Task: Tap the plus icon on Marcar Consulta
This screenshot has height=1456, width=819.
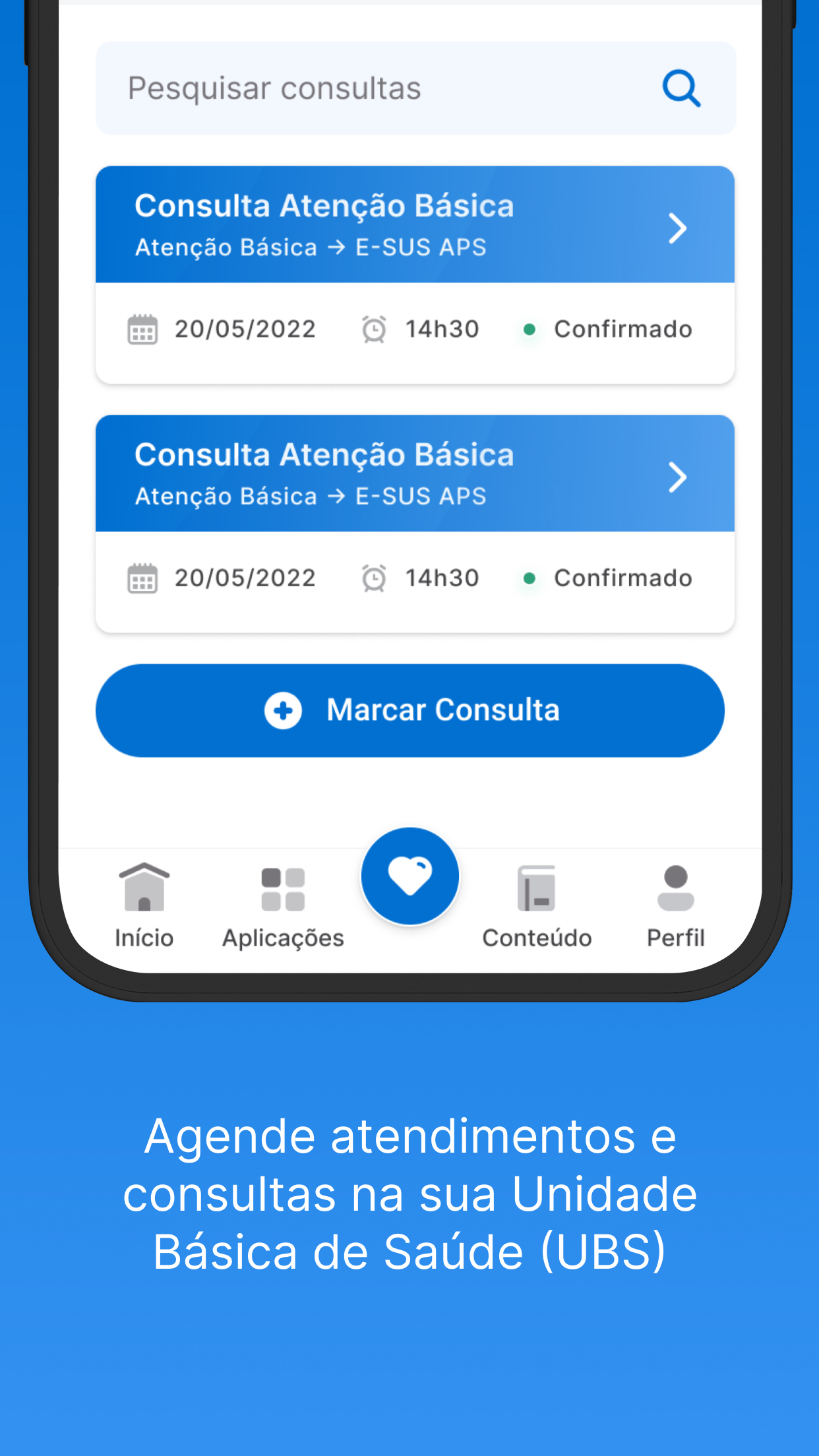Action: pos(284,710)
